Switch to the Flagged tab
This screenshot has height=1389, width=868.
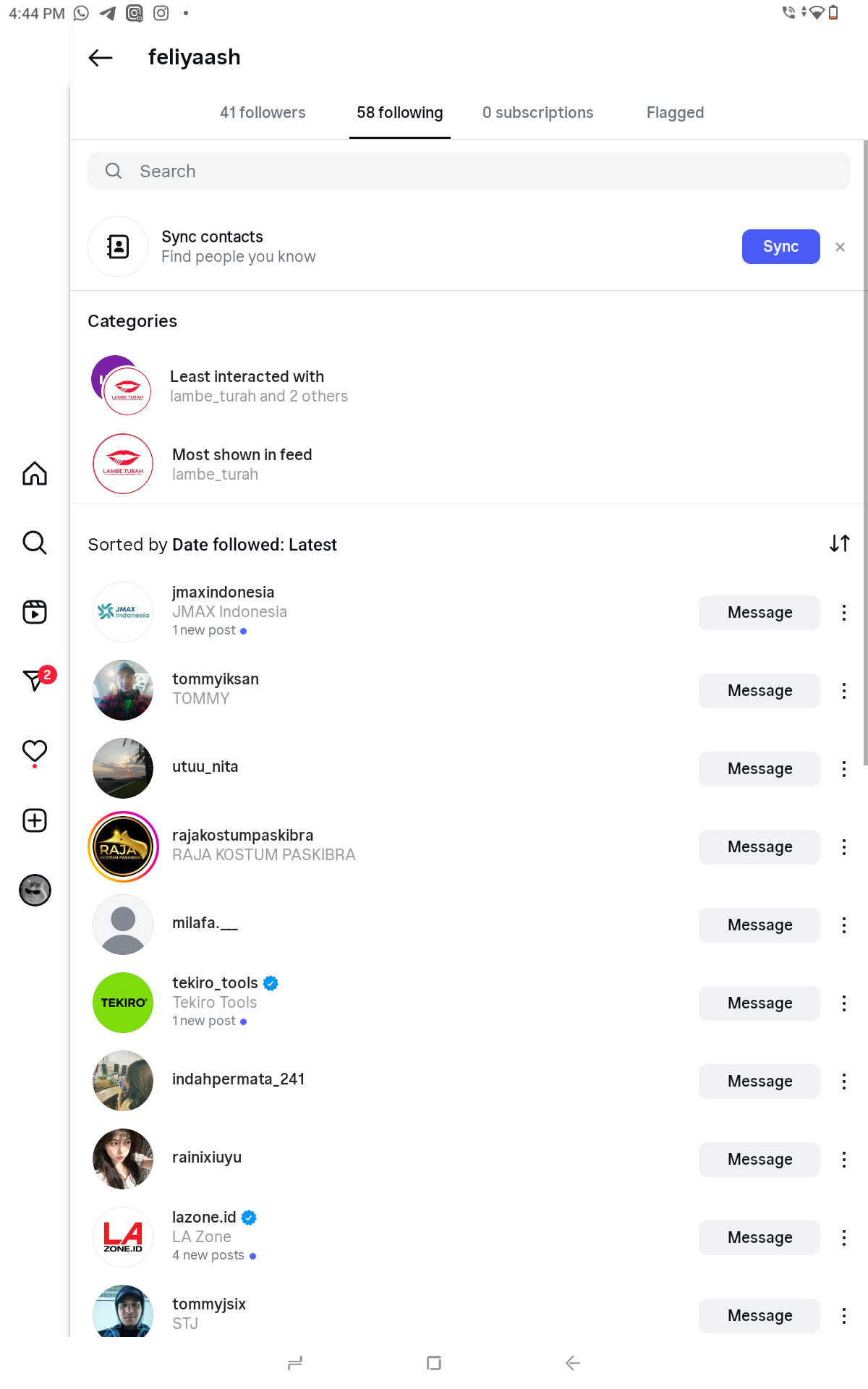pyautogui.click(x=675, y=113)
